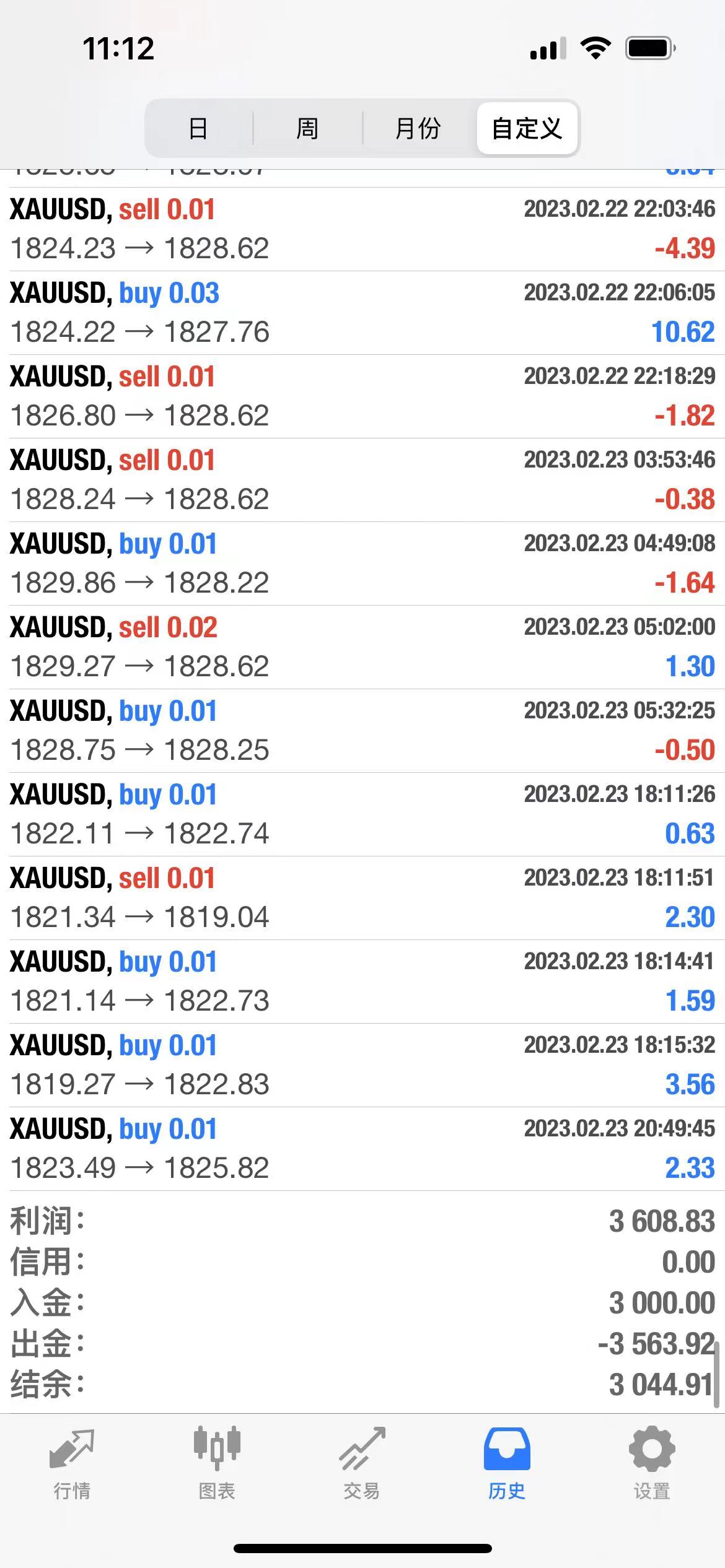Open the sell 0.01 trade with 2.30 profit

[362, 898]
